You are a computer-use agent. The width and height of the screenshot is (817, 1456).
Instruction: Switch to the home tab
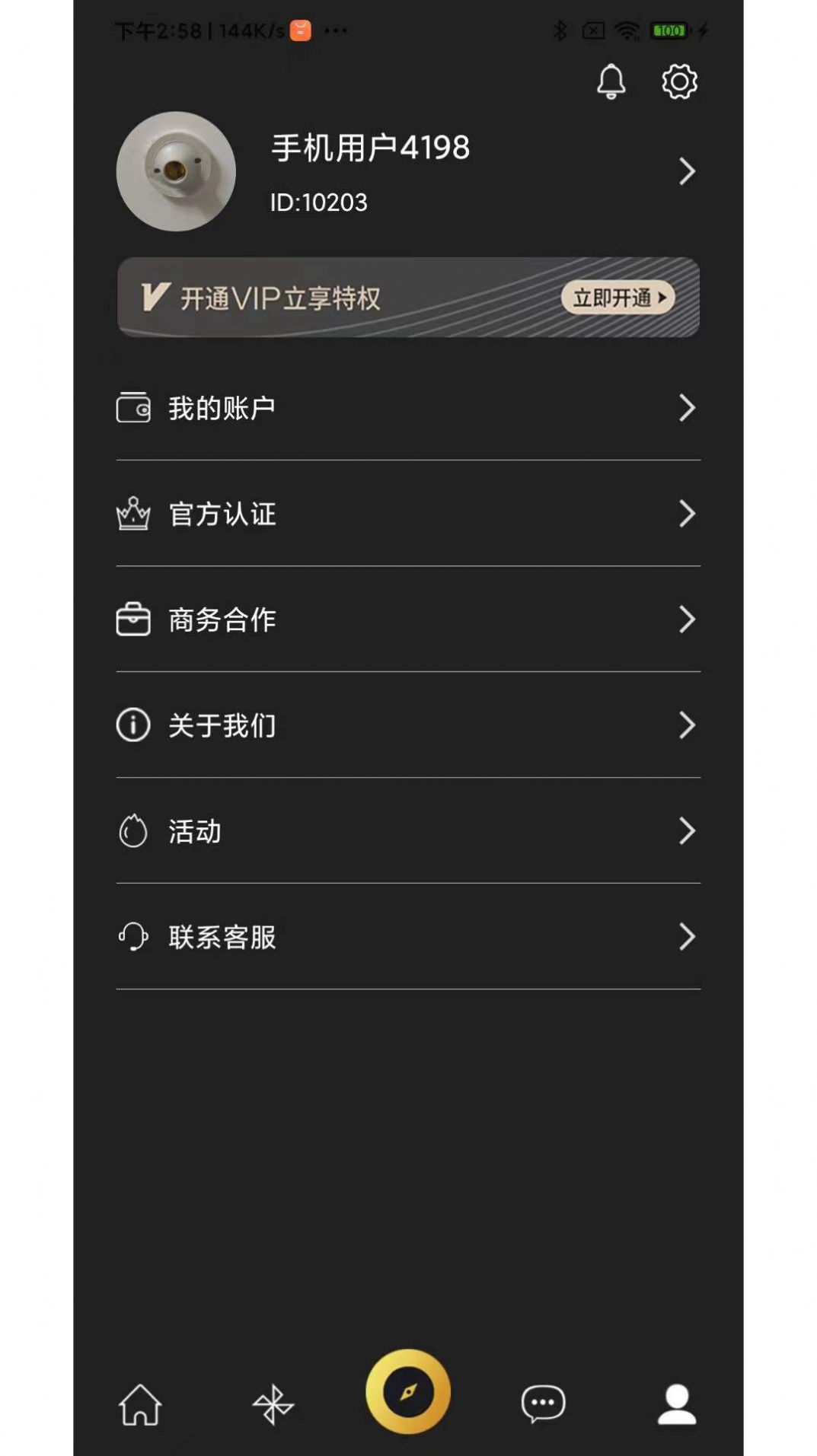point(140,1403)
